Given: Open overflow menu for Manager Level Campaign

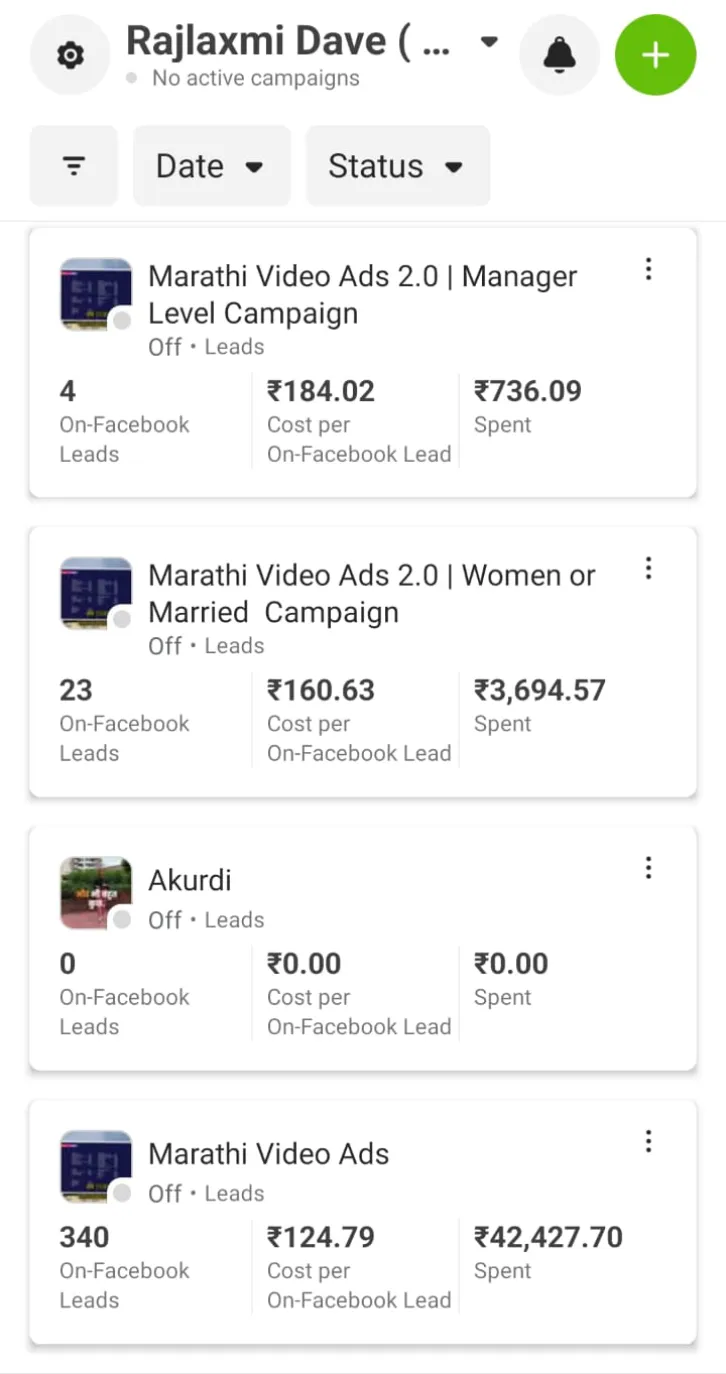Looking at the screenshot, I should click(x=649, y=269).
